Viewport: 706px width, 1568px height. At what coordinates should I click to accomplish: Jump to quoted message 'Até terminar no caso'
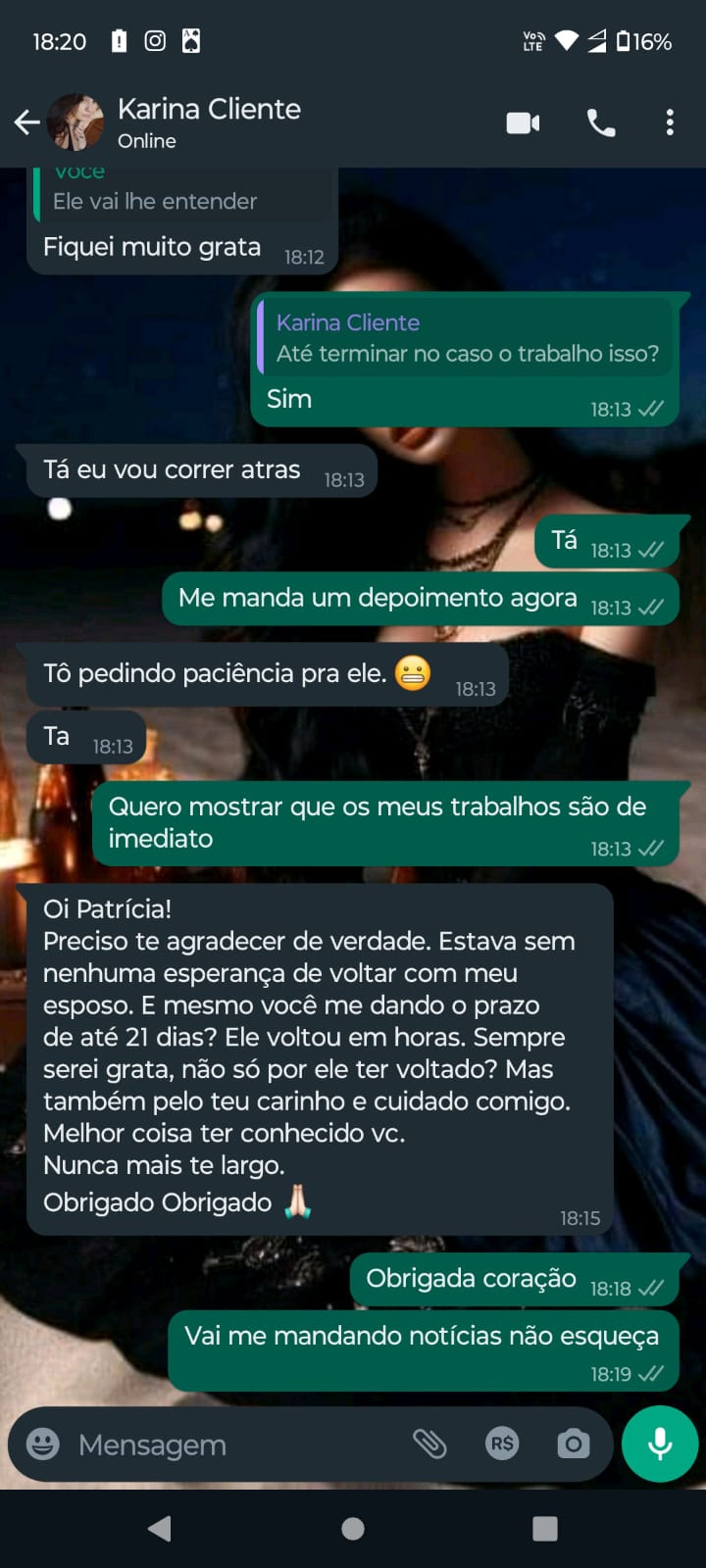click(x=466, y=338)
